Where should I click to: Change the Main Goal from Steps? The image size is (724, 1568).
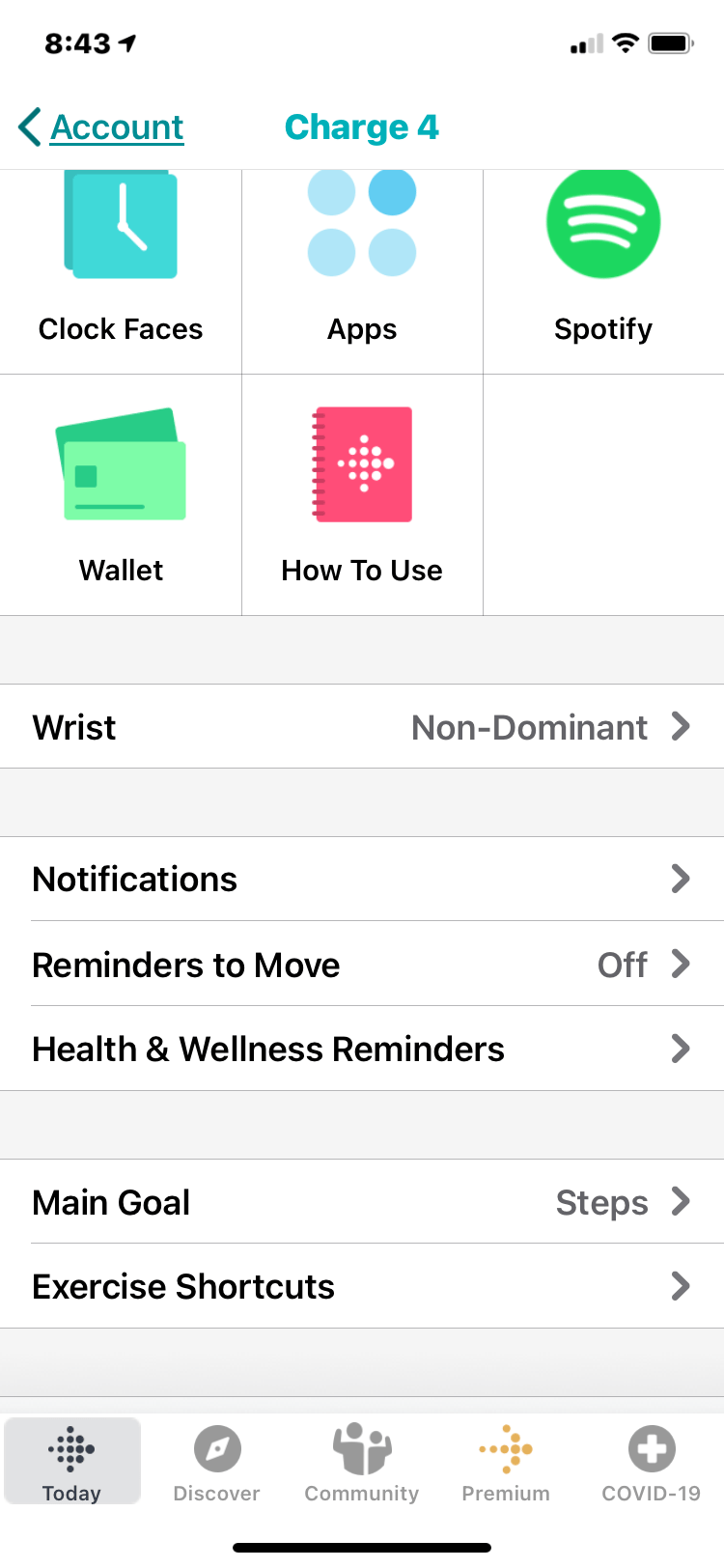pyautogui.click(x=362, y=1202)
